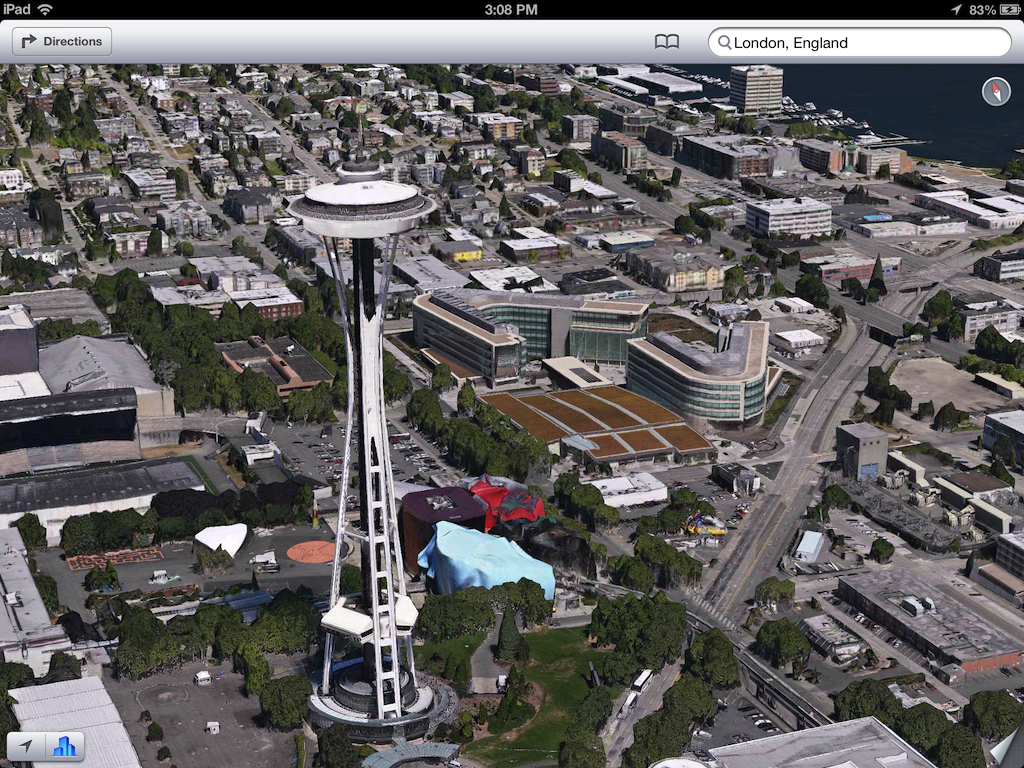Screen dimensions: 1024x768
Task: Open the bookmarks book icon
Action: pyautogui.click(x=666, y=42)
